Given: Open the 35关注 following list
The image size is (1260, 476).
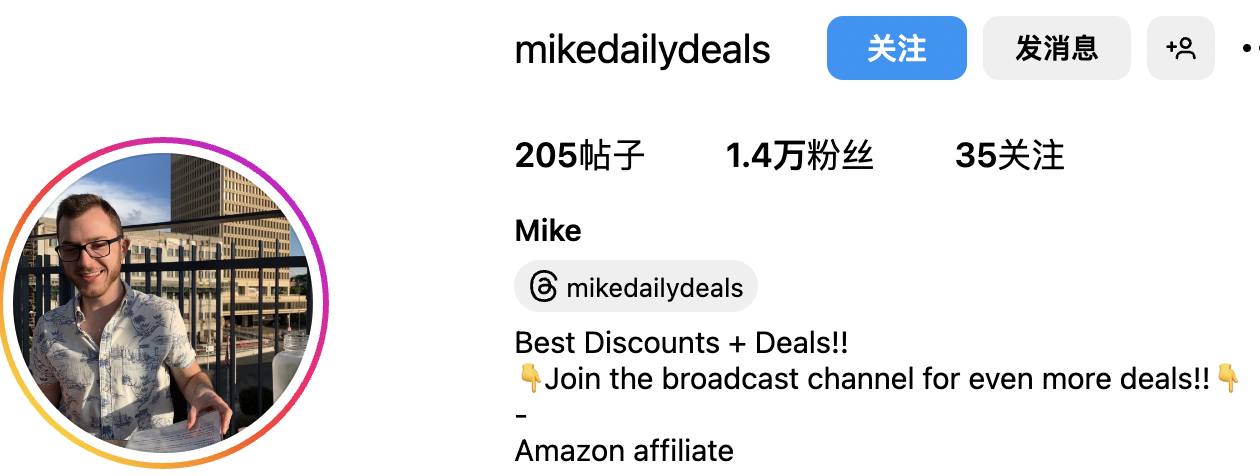Looking at the screenshot, I should click(1009, 156).
